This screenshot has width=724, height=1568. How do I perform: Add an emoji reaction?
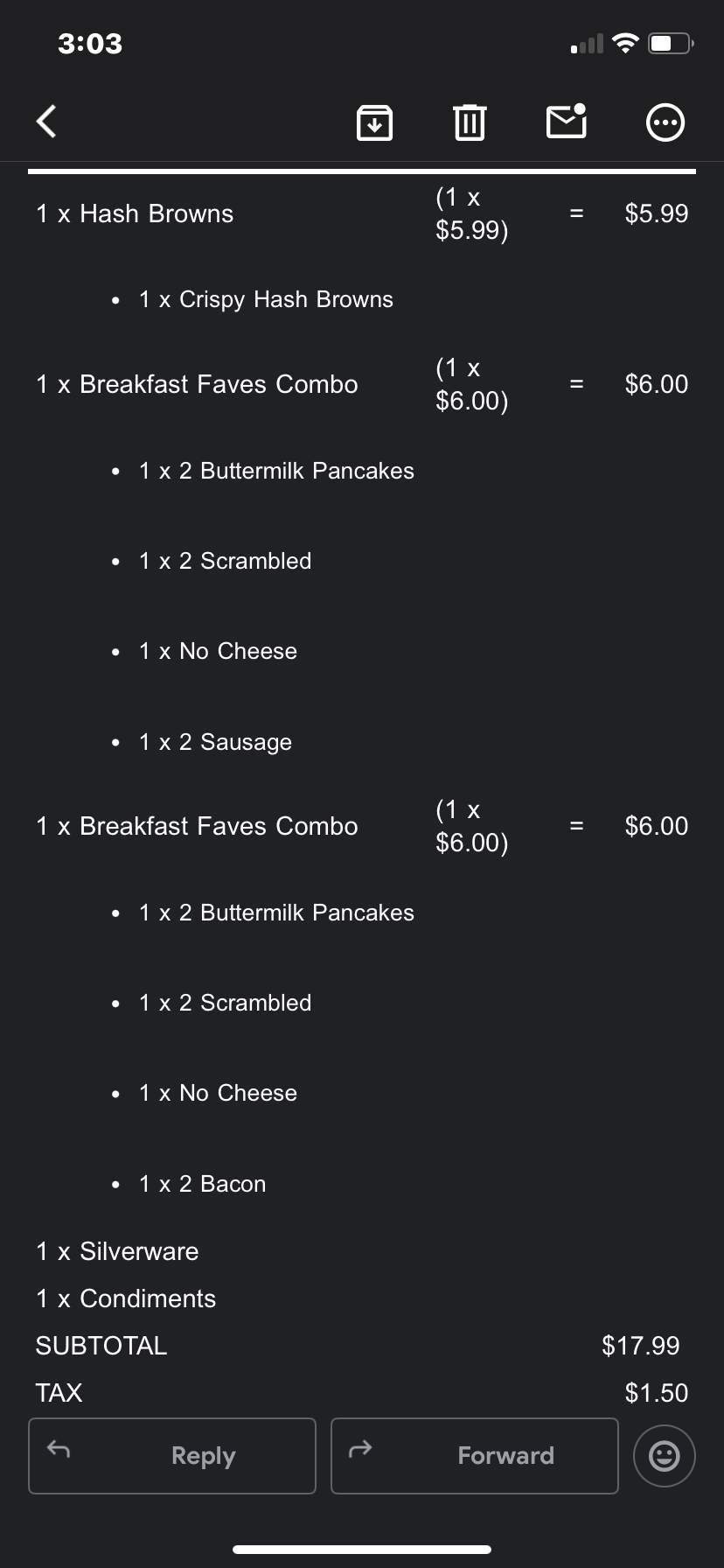point(665,1455)
